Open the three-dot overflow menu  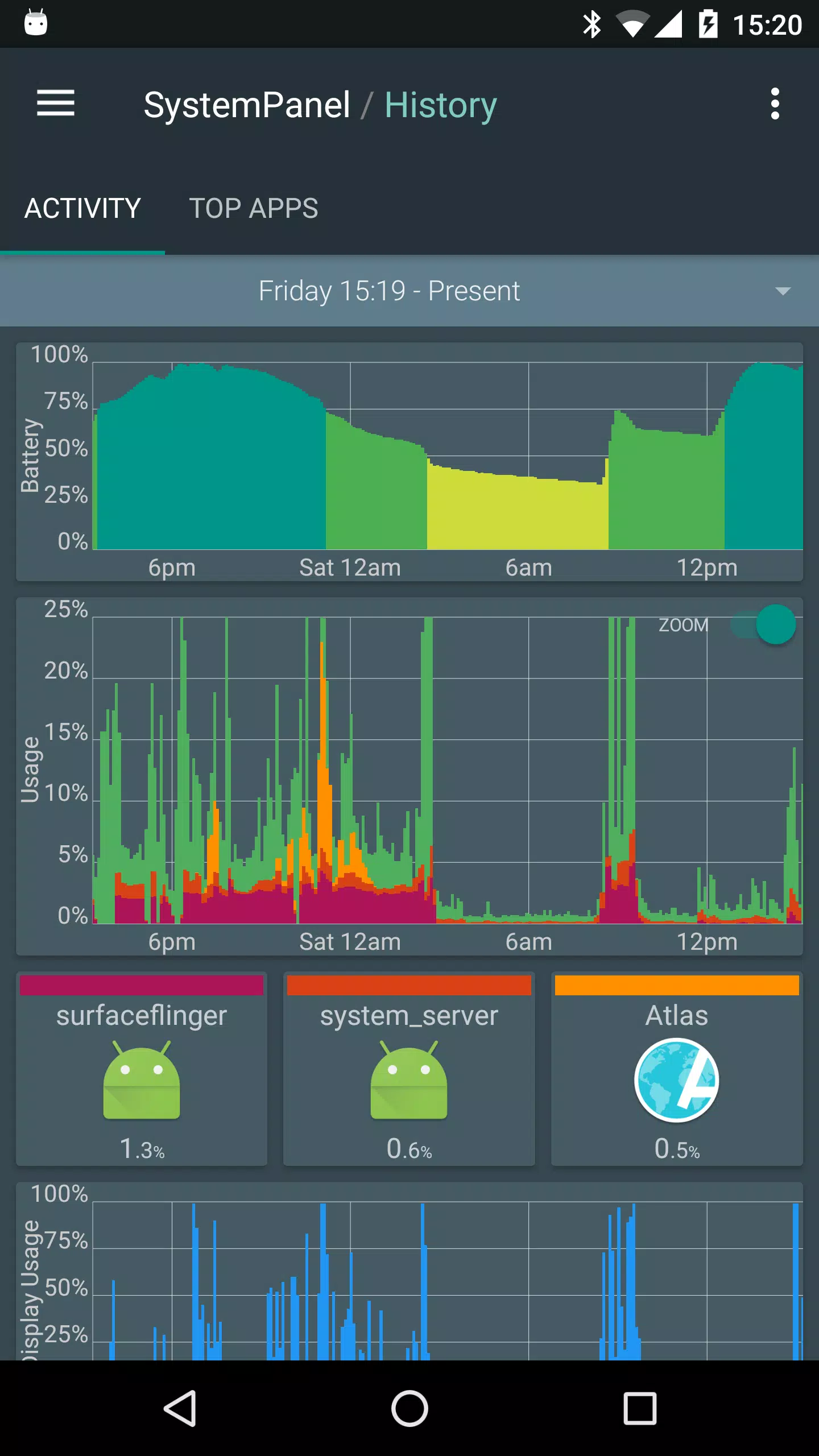pyautogui.click(x=775, y=104)
